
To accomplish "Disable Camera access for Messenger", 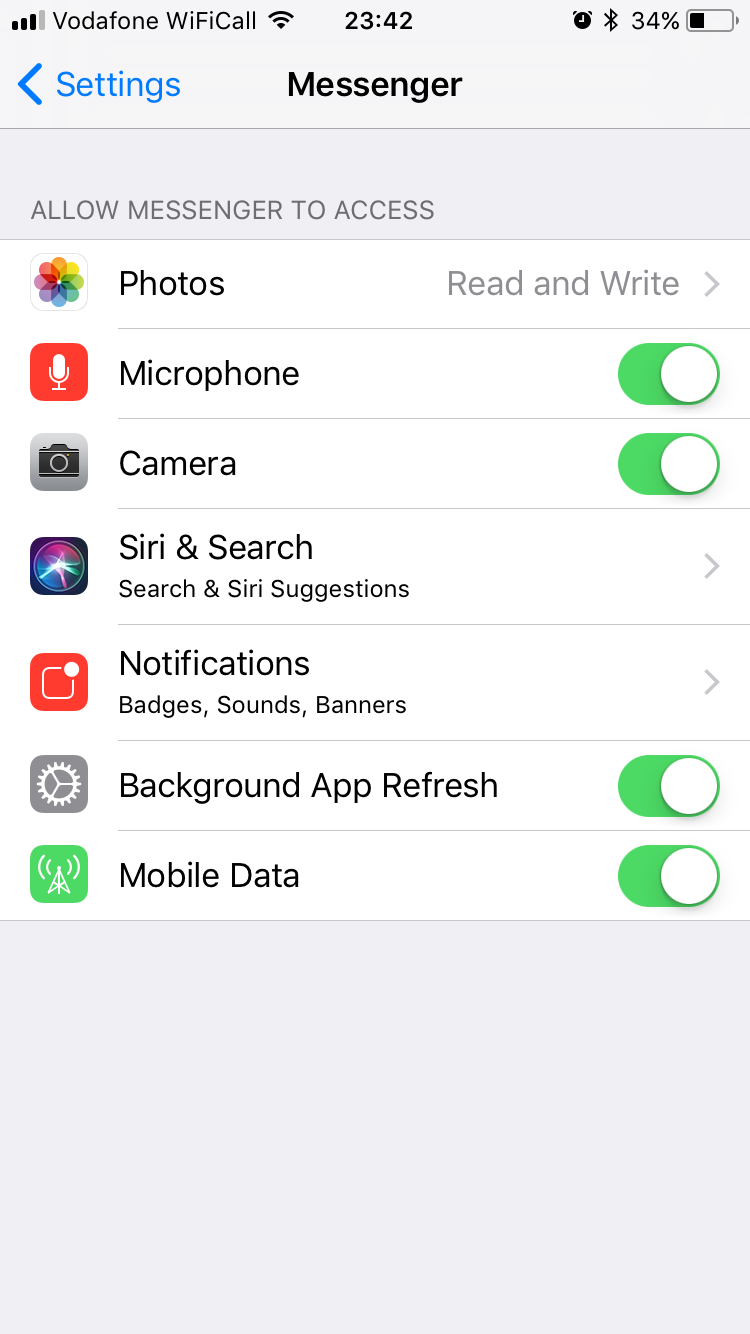I will pos(668,464).
